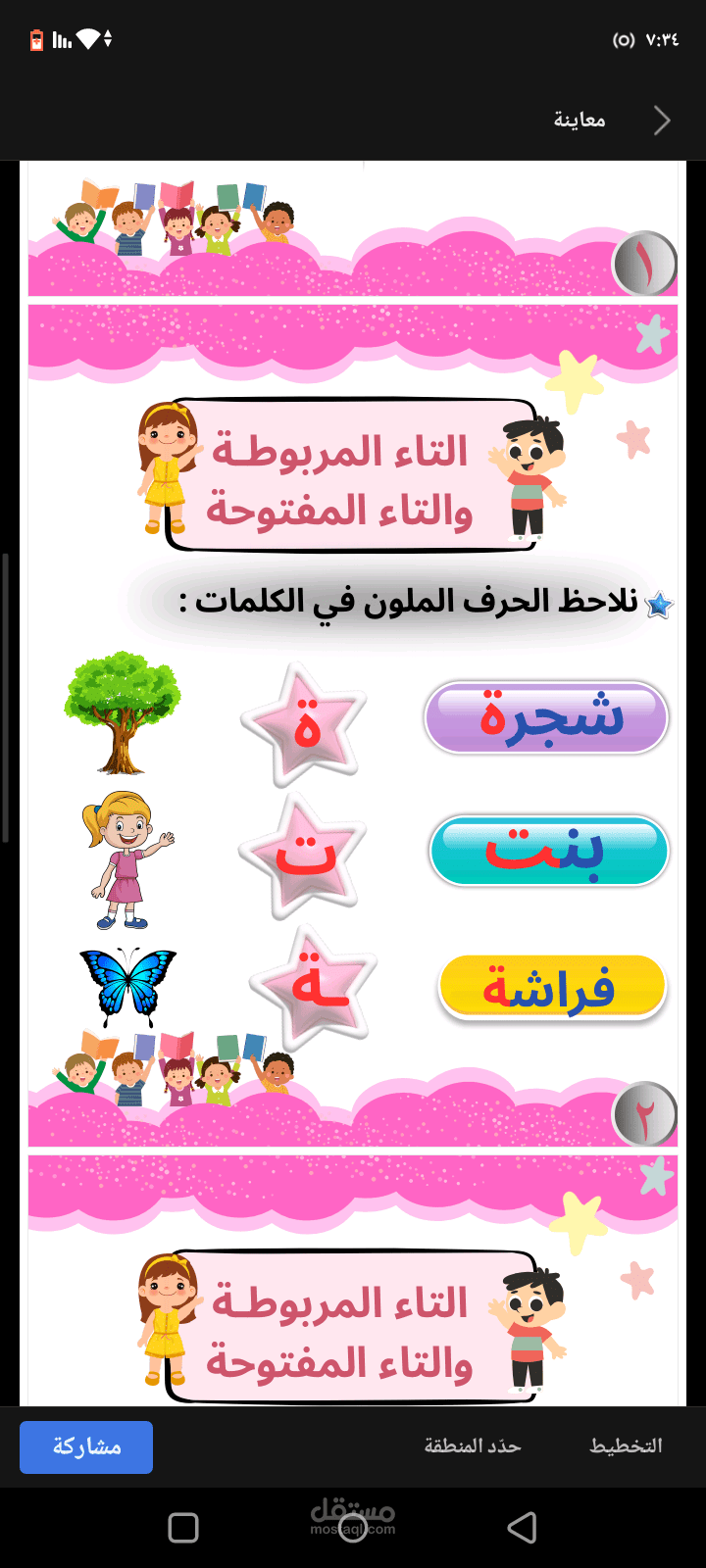Open the التخطيط layout option
Image resolution: width=706 pixels, height=1568 pixels.
click(x=626, y=1446)
